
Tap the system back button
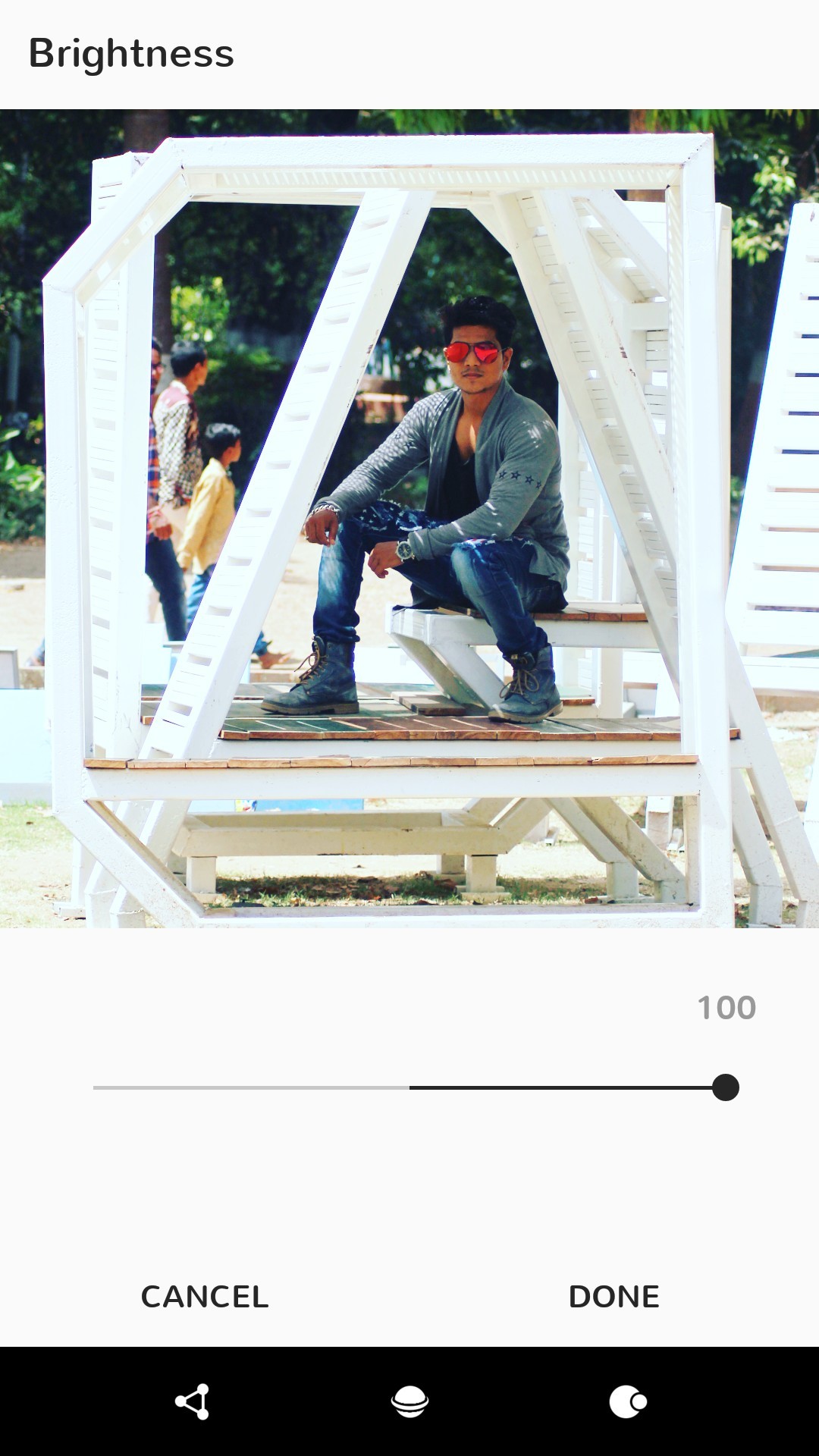coord(193,1401)
